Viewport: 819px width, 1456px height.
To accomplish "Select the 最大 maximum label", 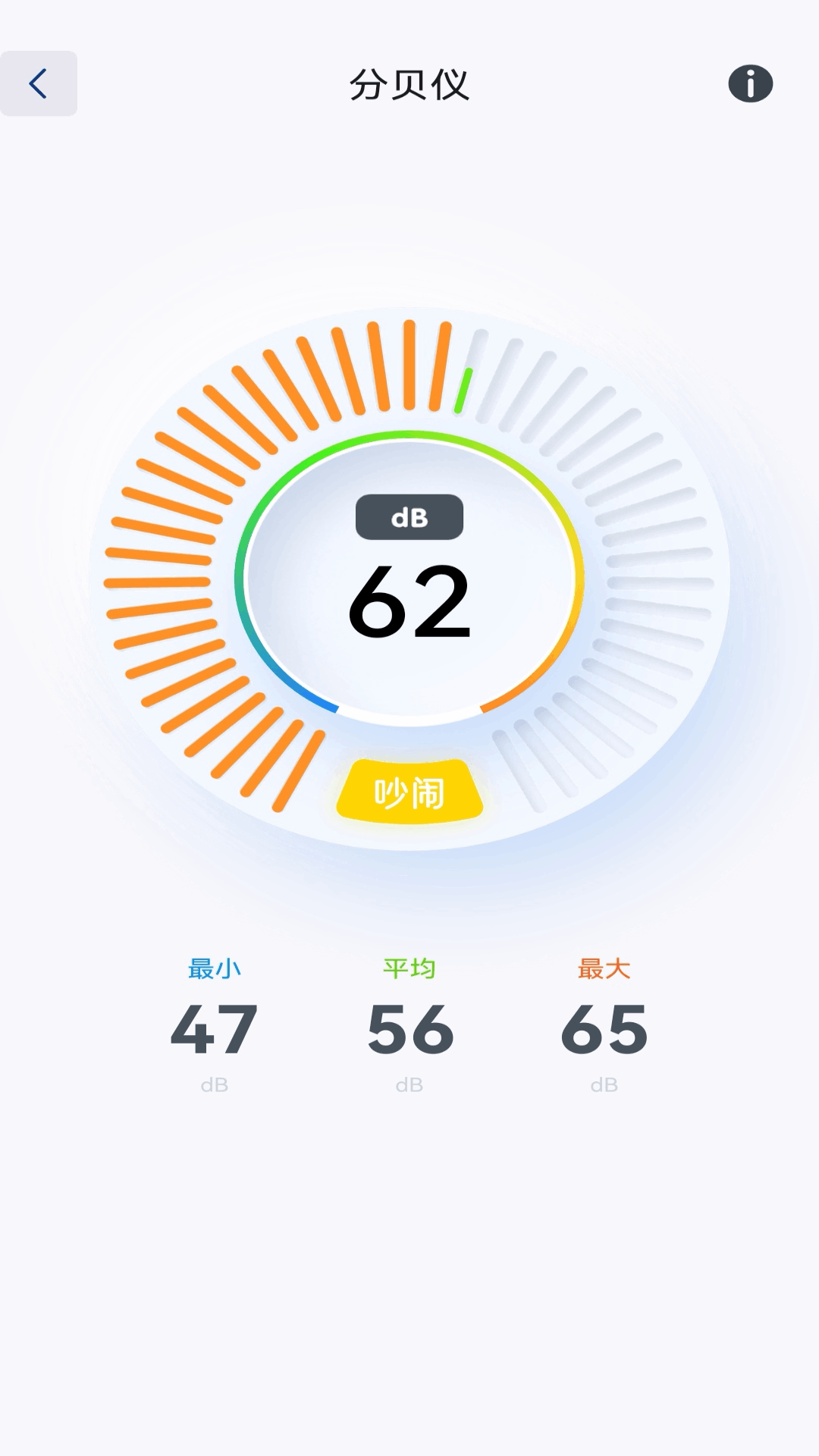I will [x=603, y=968].
